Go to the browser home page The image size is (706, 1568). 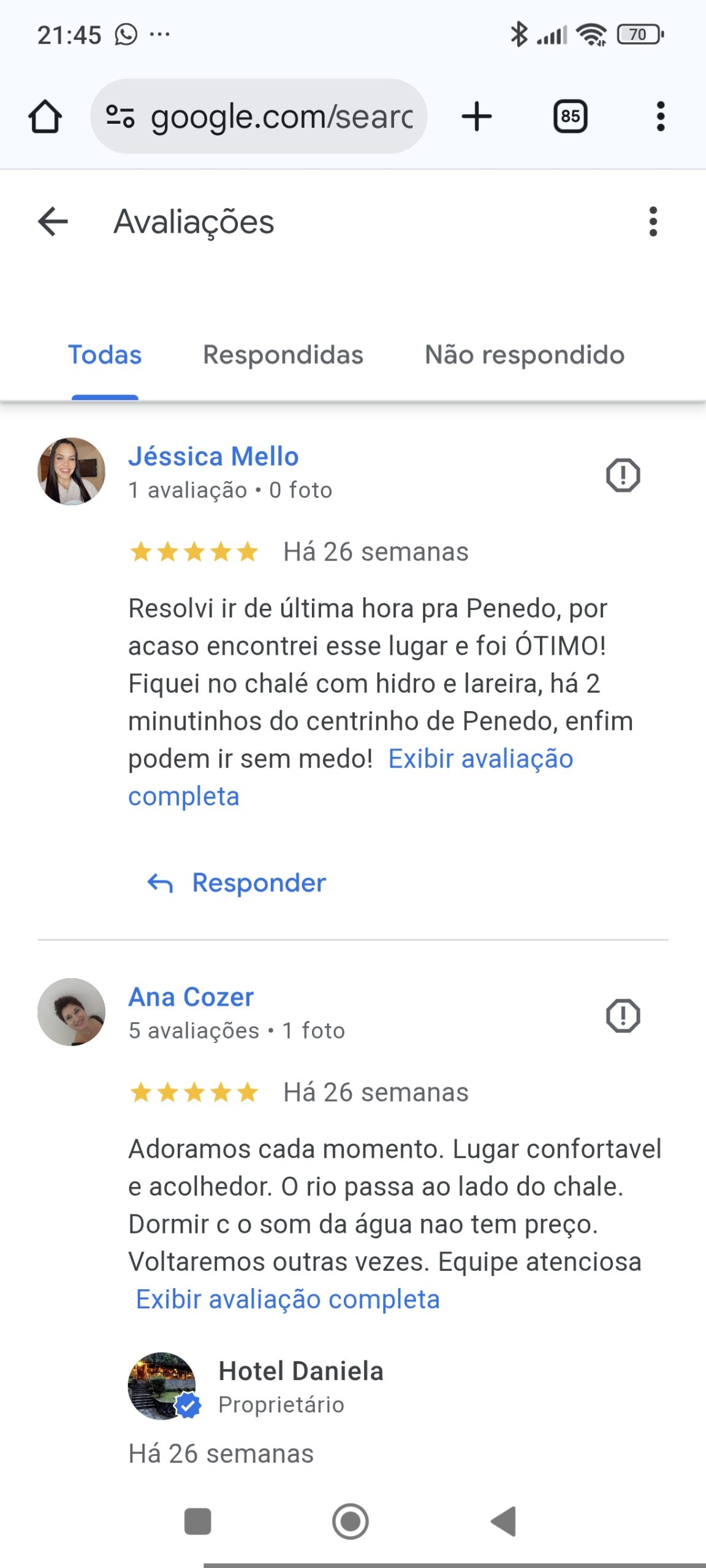coord(45,116)
